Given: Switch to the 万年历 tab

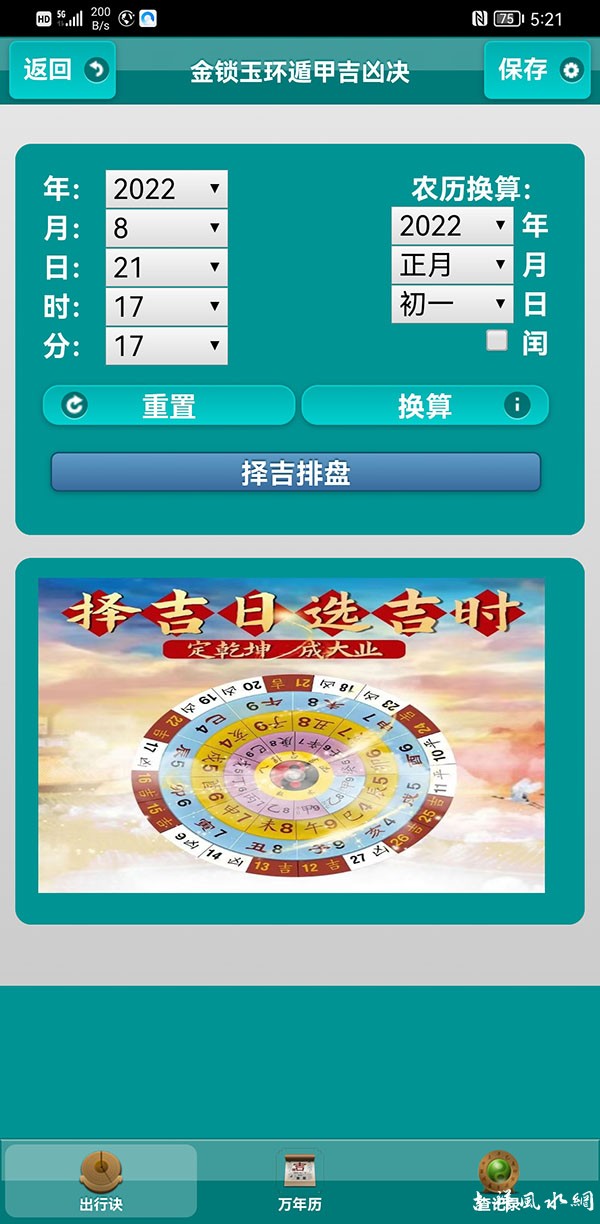Looking at the screenshot, I should click(299, 1182).
